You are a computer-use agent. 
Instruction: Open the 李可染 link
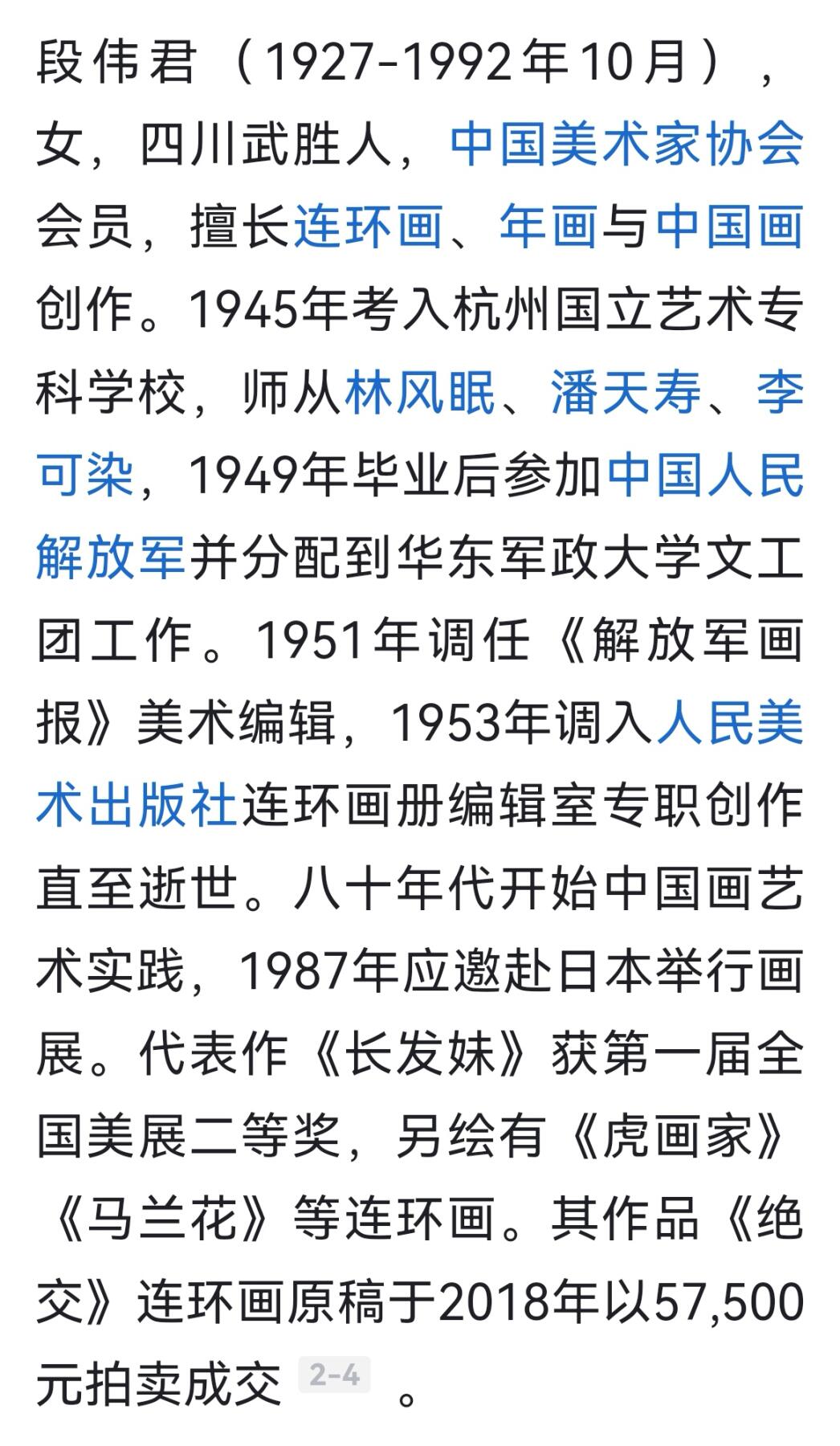[84, 476]
